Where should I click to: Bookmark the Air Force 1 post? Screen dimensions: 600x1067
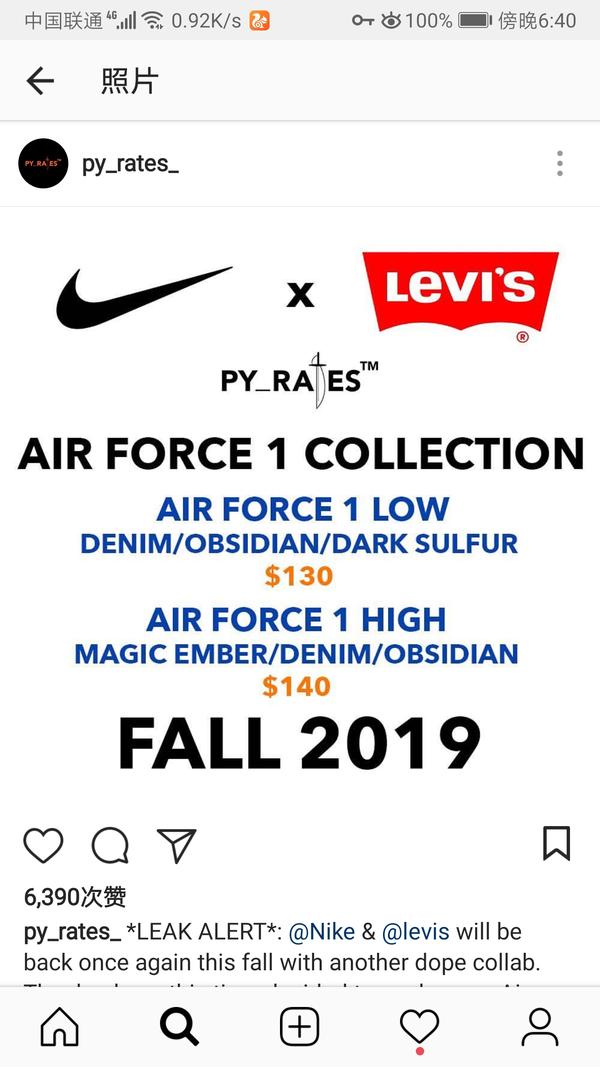click(x=556, y=843)
